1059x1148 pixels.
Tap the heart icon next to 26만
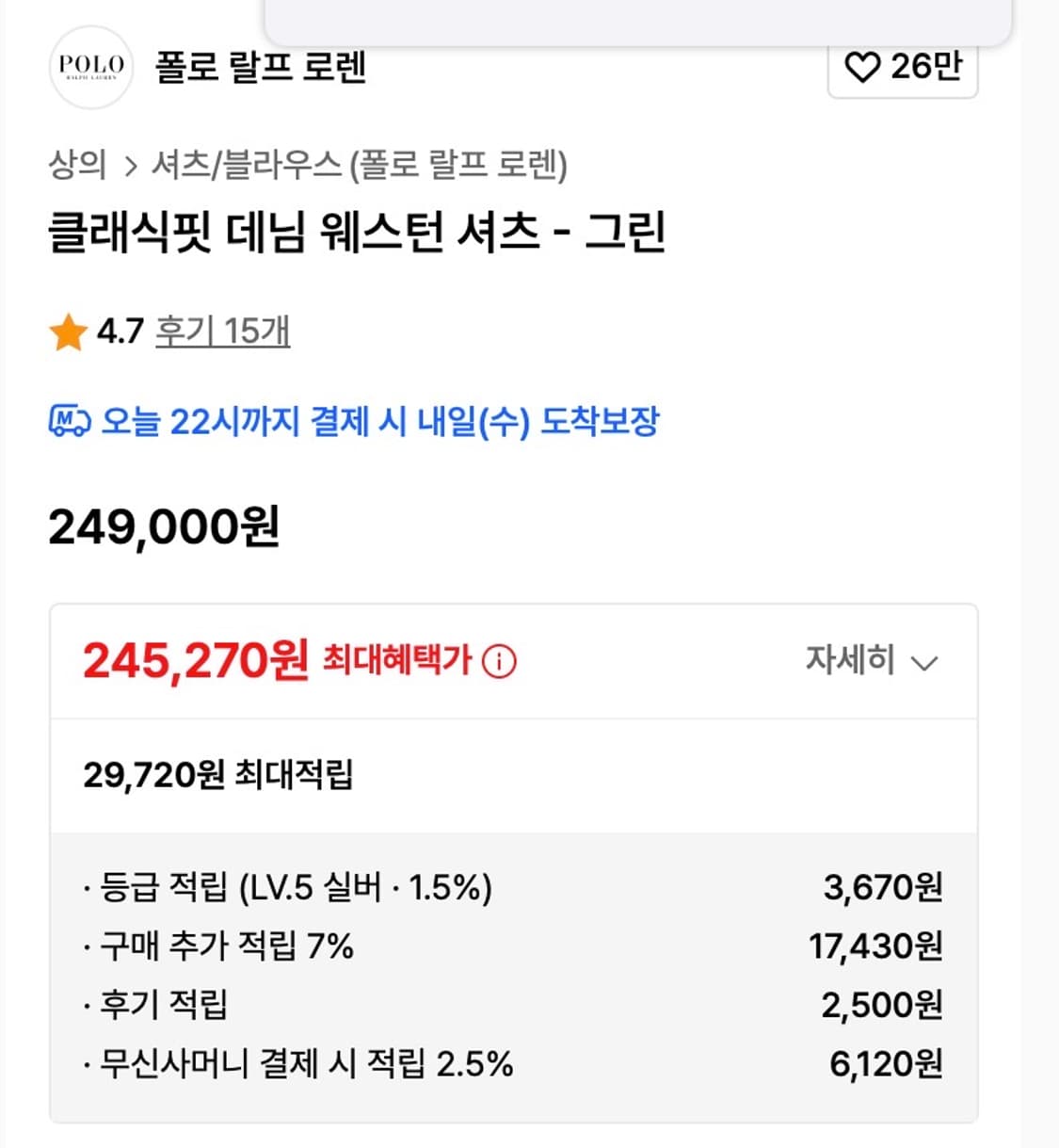click(x=864, y=66)
